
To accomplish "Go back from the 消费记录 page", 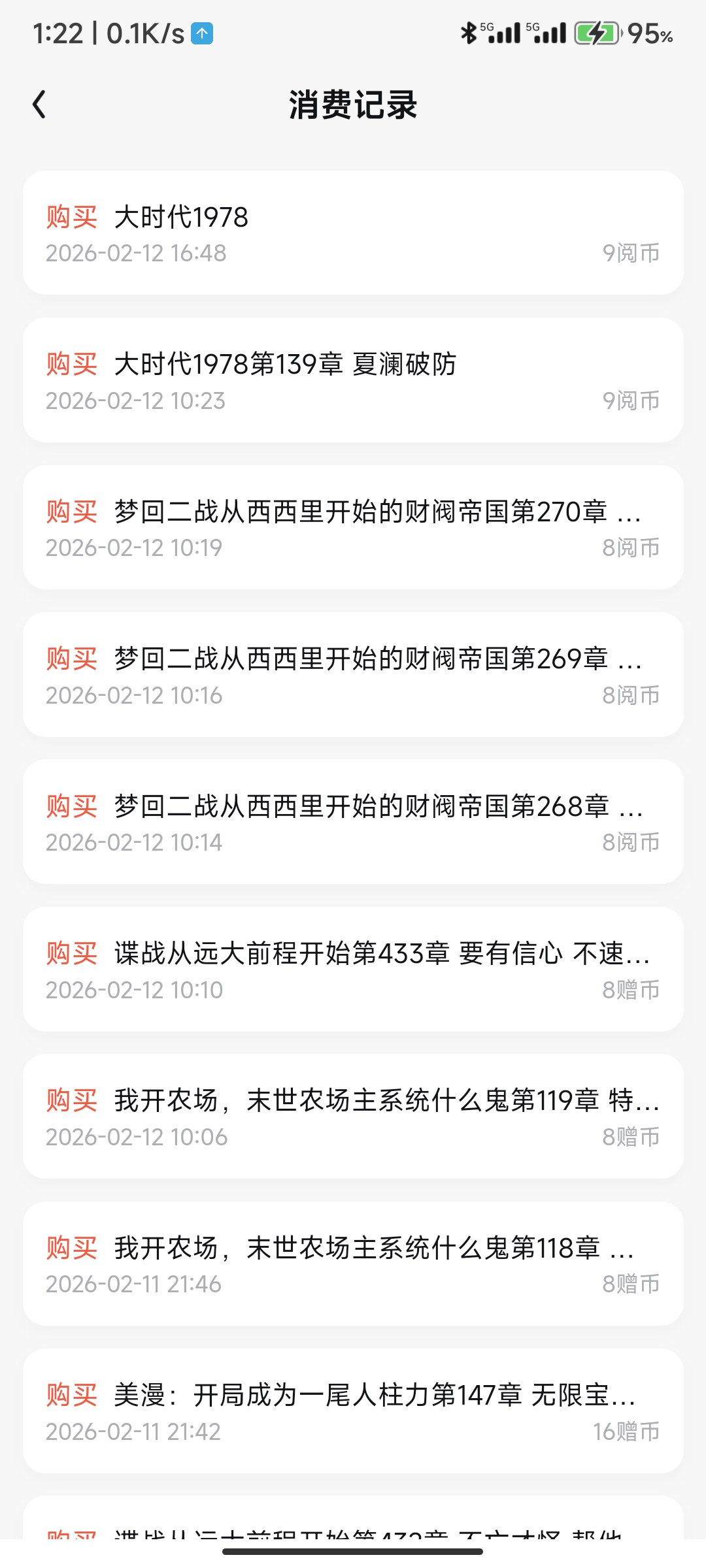I will (x=40, y=105).
